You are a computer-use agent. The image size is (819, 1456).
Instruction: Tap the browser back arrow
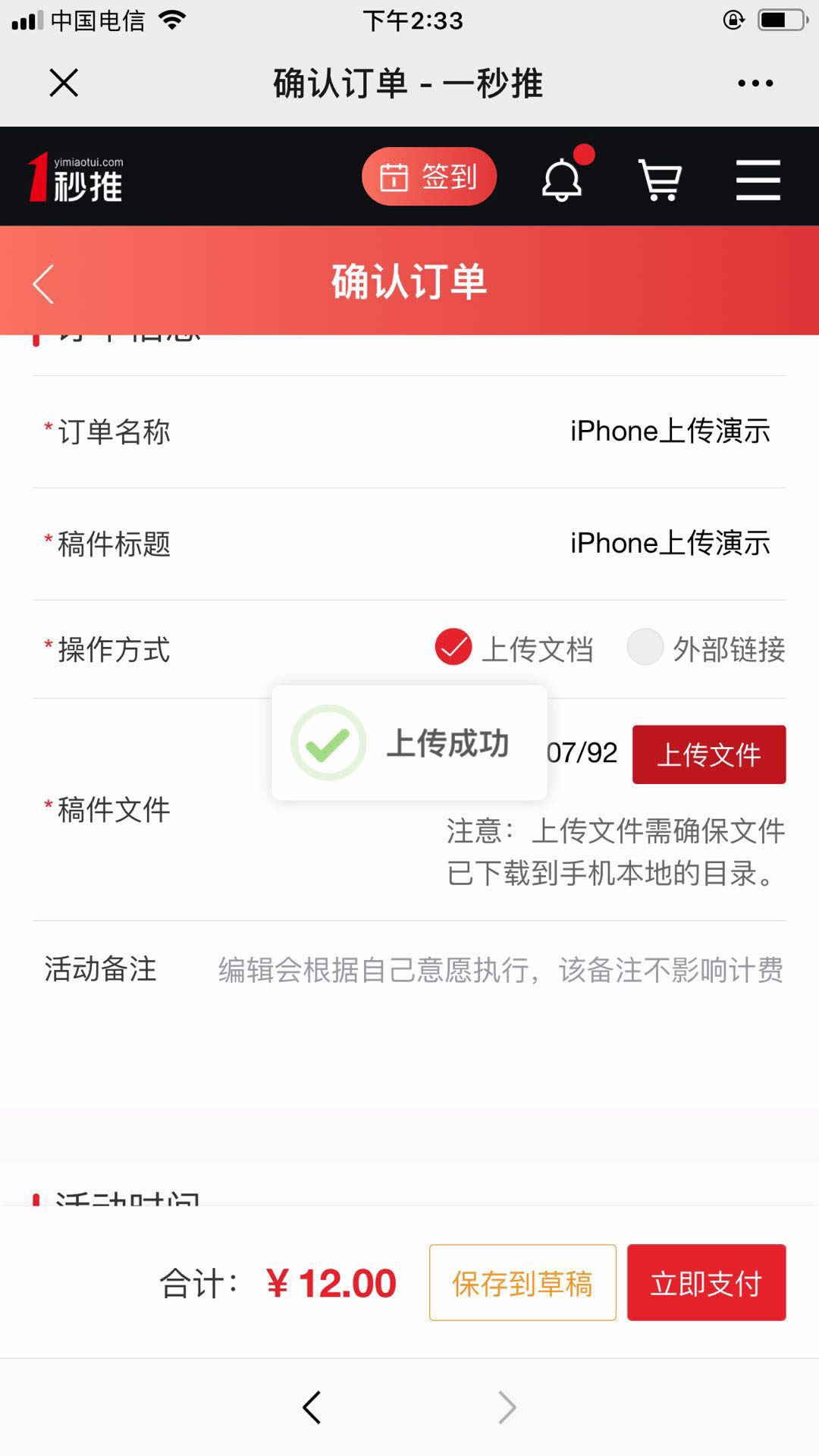pyautogui.click(x=312, y=1407)
